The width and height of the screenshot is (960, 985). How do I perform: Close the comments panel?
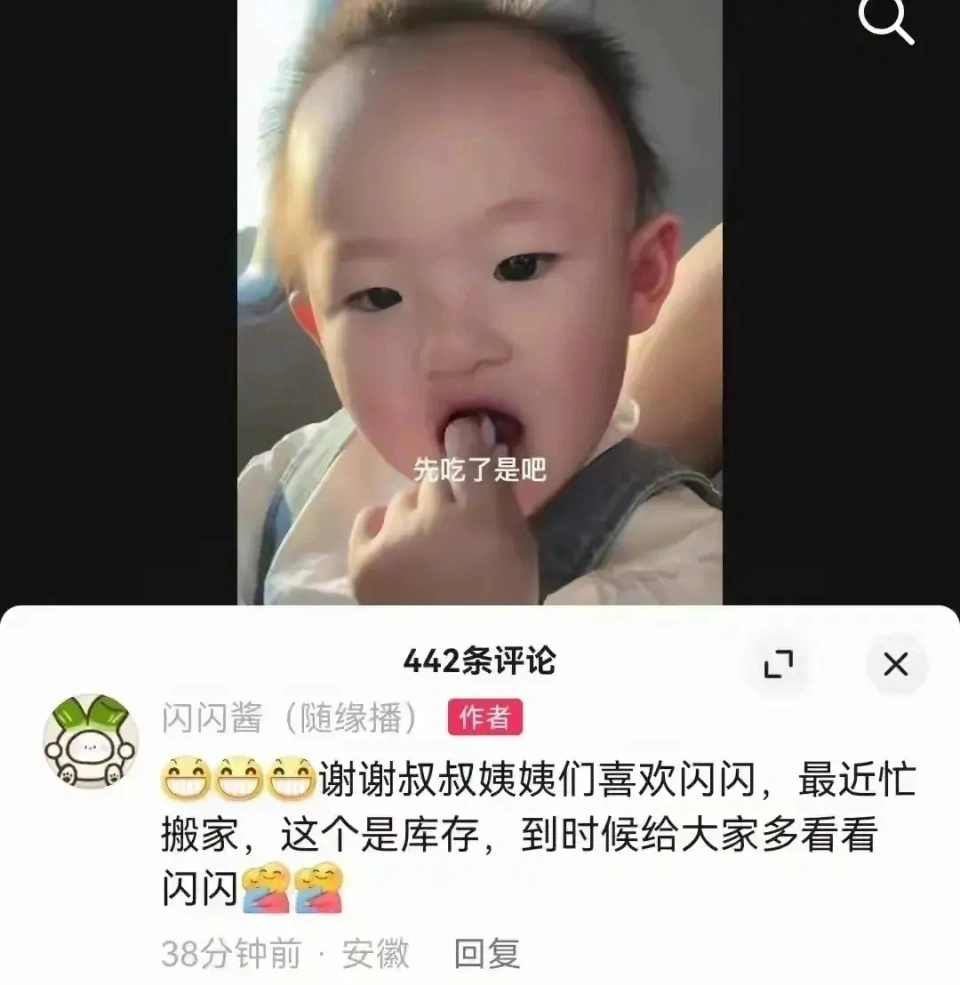[x=896, y=664]
